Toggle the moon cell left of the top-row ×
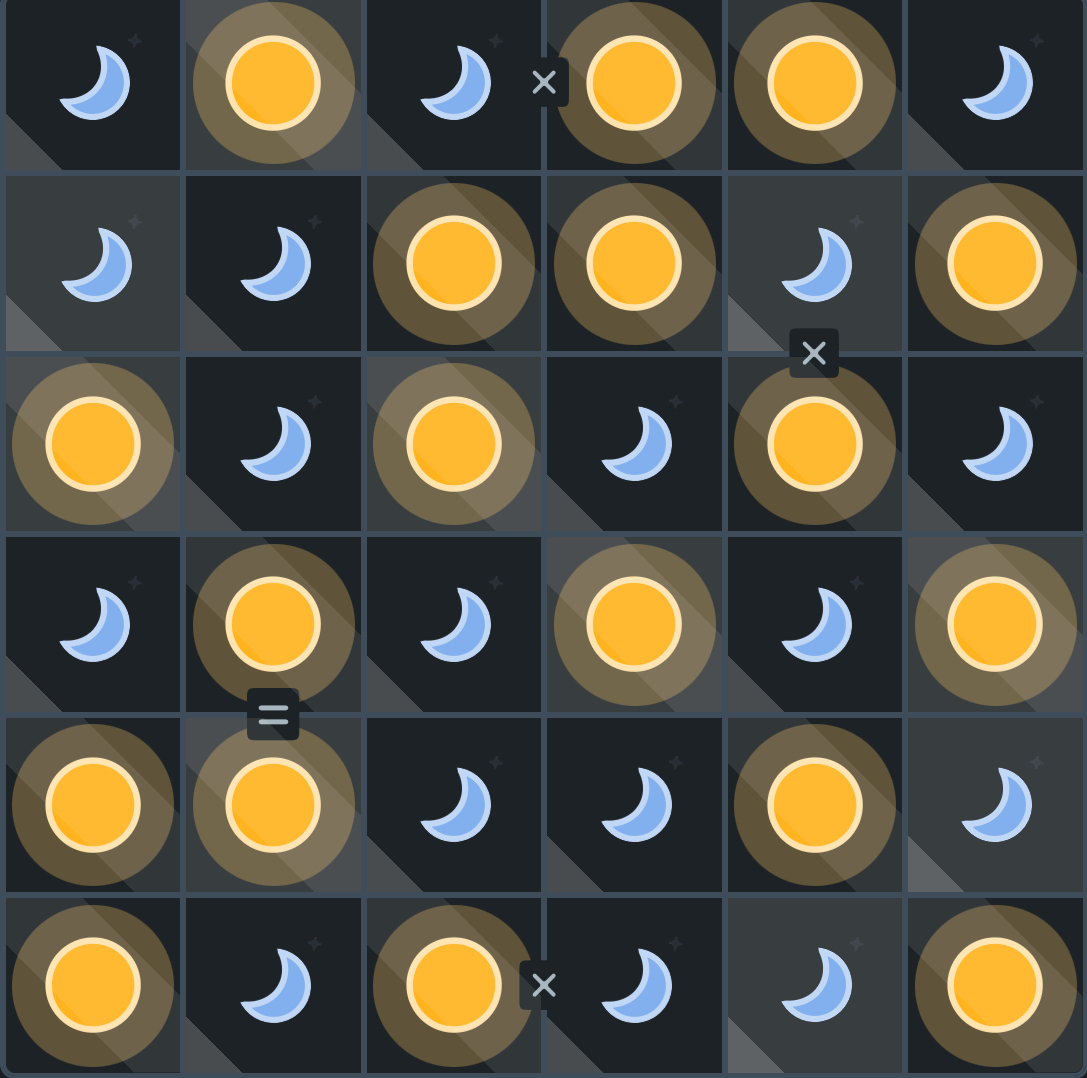1087x1078 pixels. pos(454,83)
